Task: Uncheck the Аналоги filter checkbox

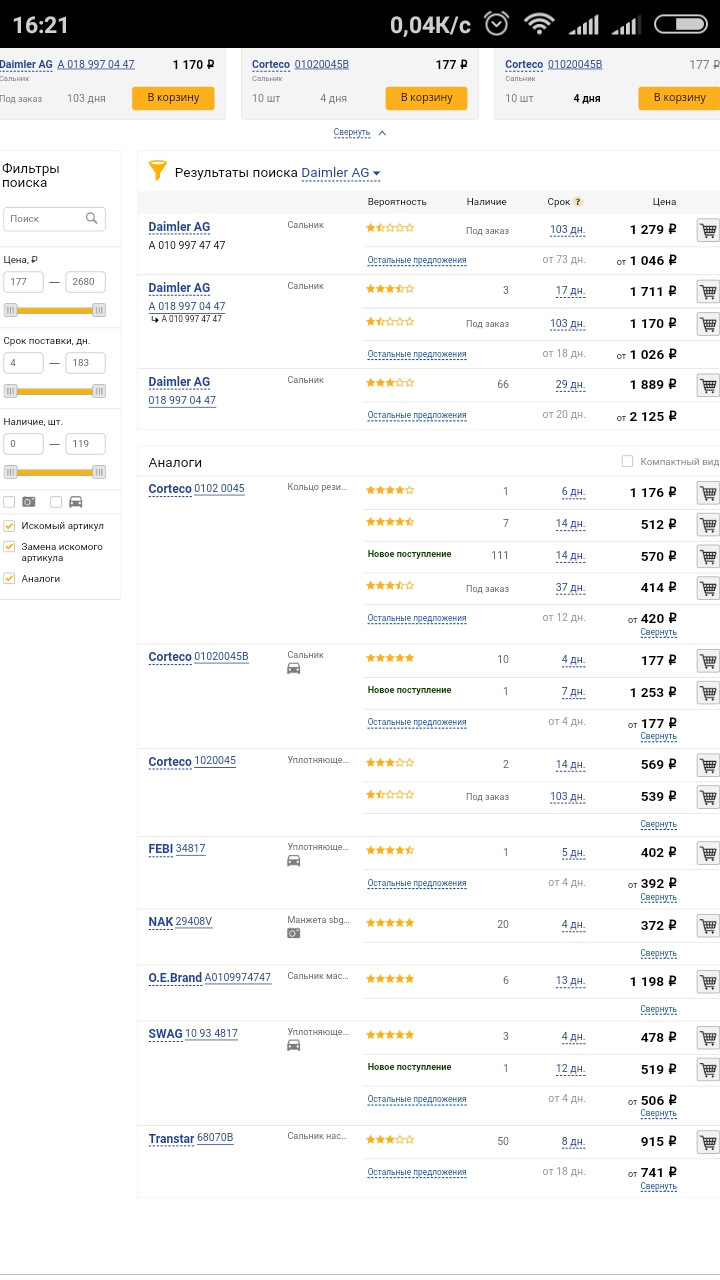Action: pos(9,579)
